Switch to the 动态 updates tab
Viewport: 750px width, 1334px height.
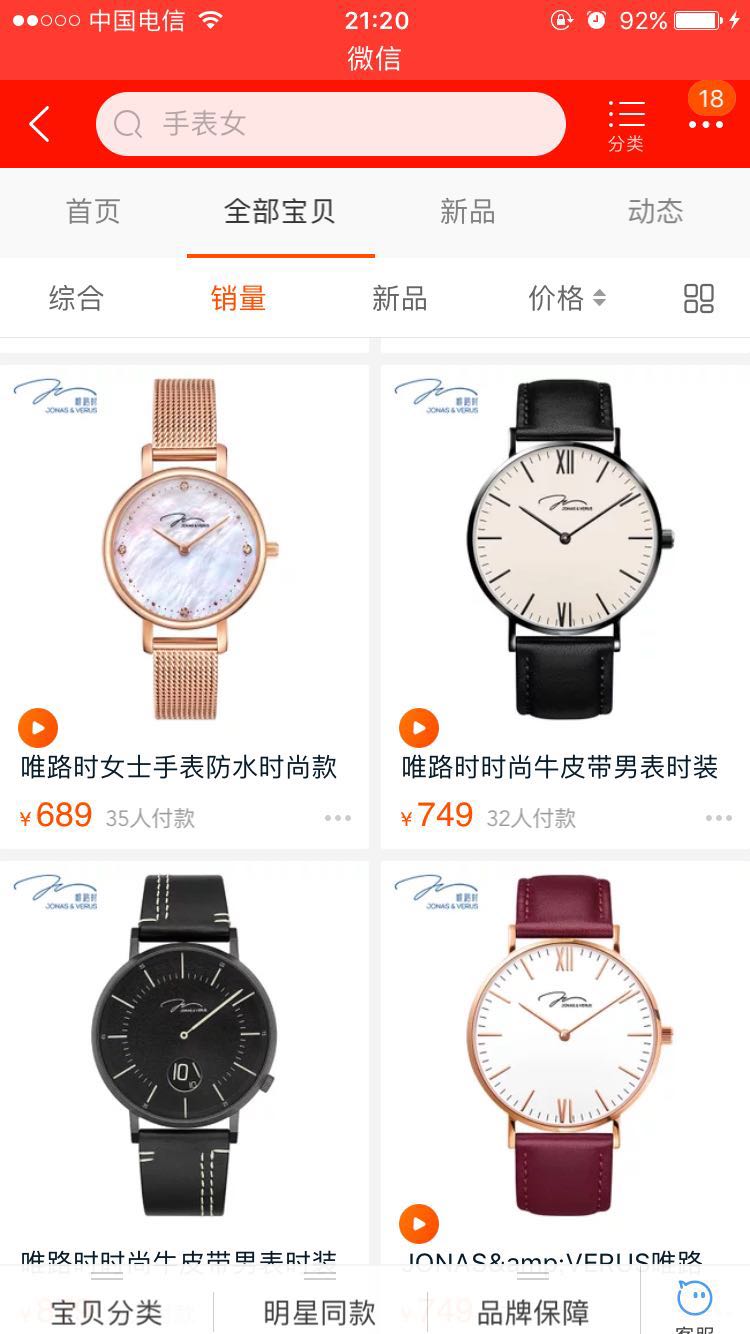tap(655, 212)
